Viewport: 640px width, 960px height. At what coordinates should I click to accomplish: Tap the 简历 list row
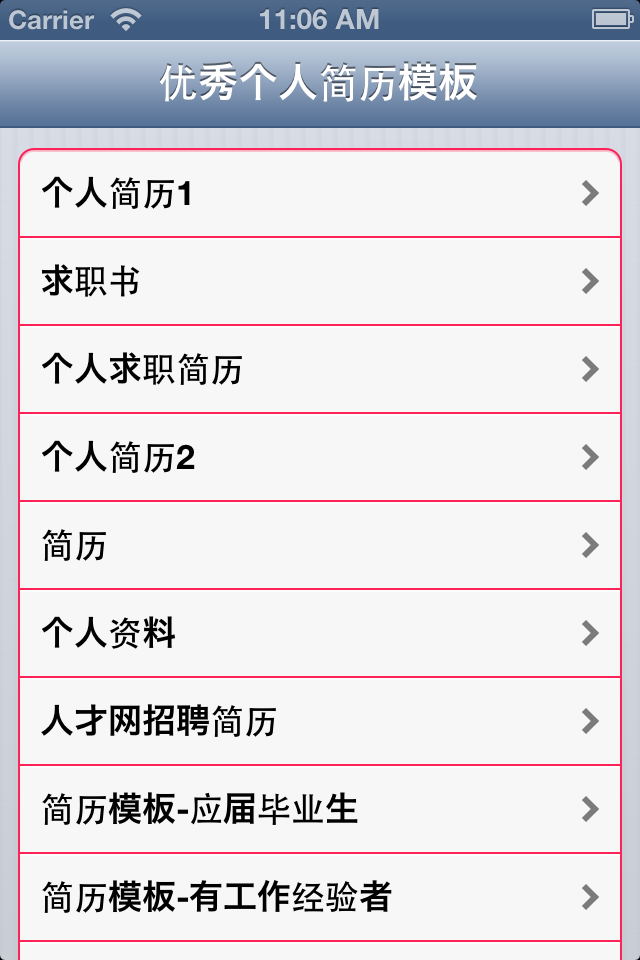(x=320, y=546)
